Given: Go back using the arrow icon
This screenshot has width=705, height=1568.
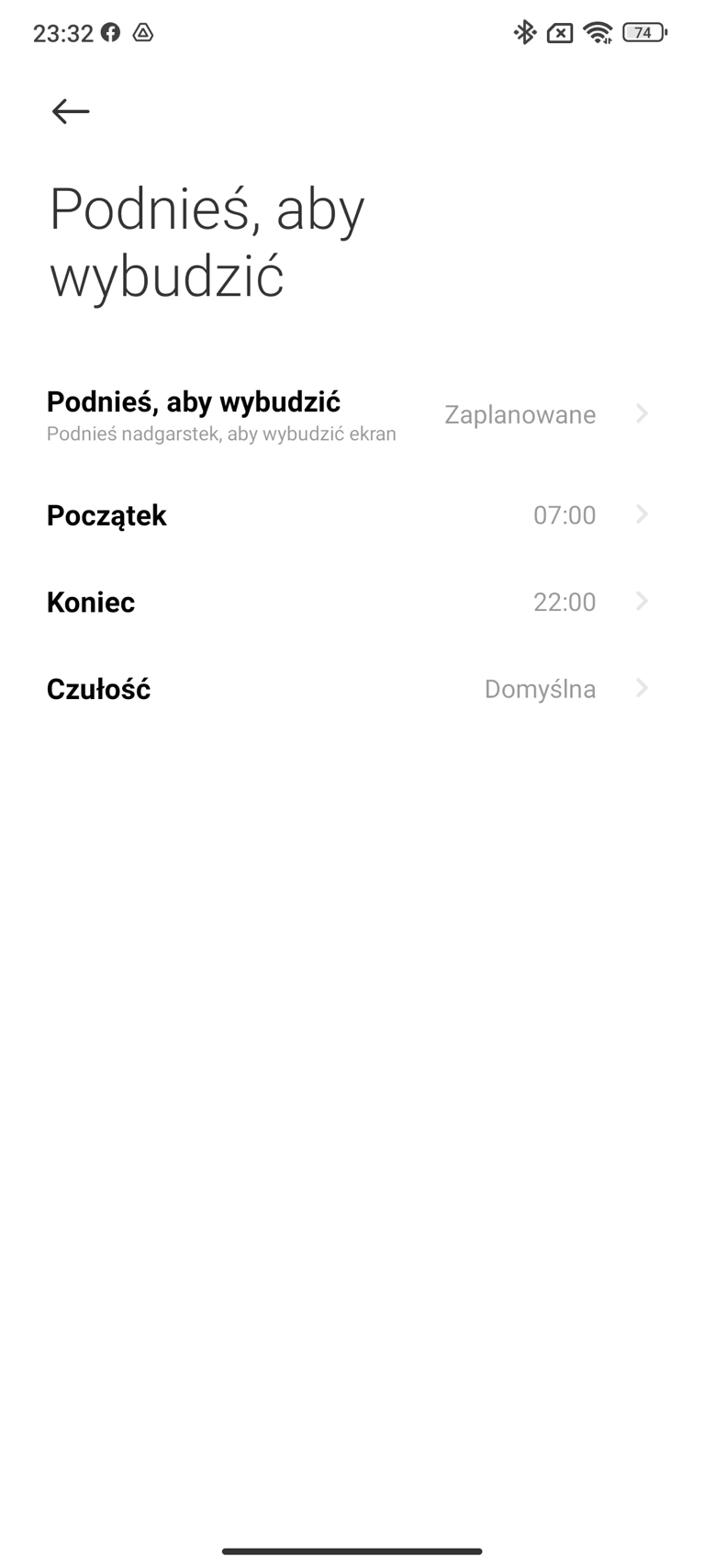Looking at the screenshot, I should [71, 111].
